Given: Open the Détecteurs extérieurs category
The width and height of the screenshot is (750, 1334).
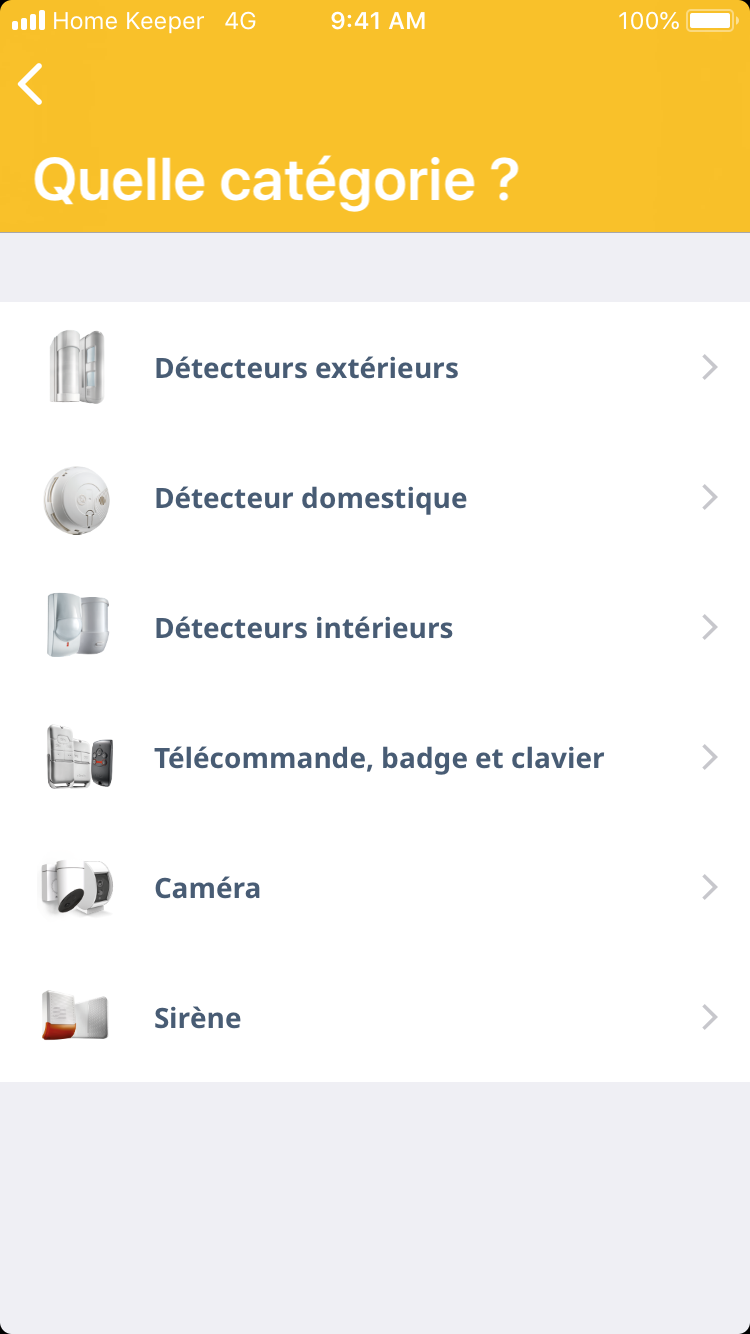Looking at the screenshot, I should [x=375, y=368].
